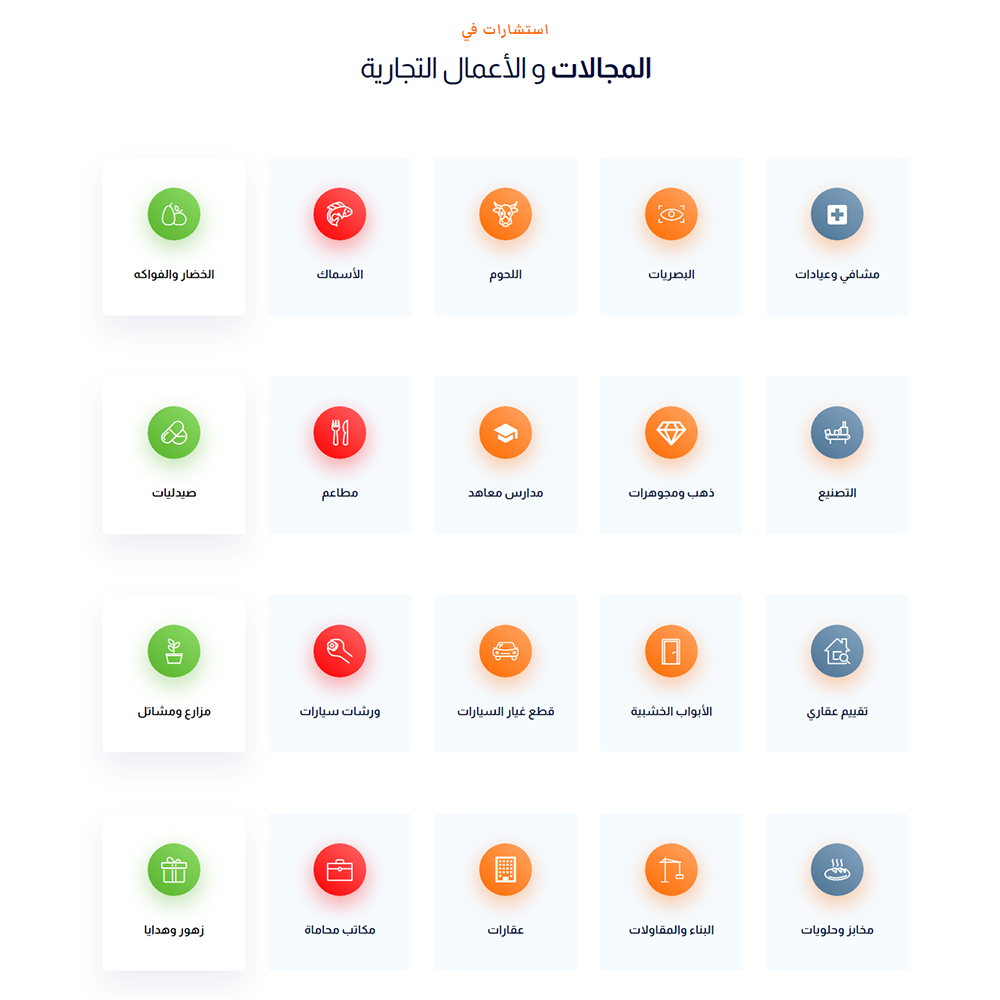Screen dimensions: 1000x1000
Task: Tap the الأبواب الخشبية category
Action: point(671,673)
